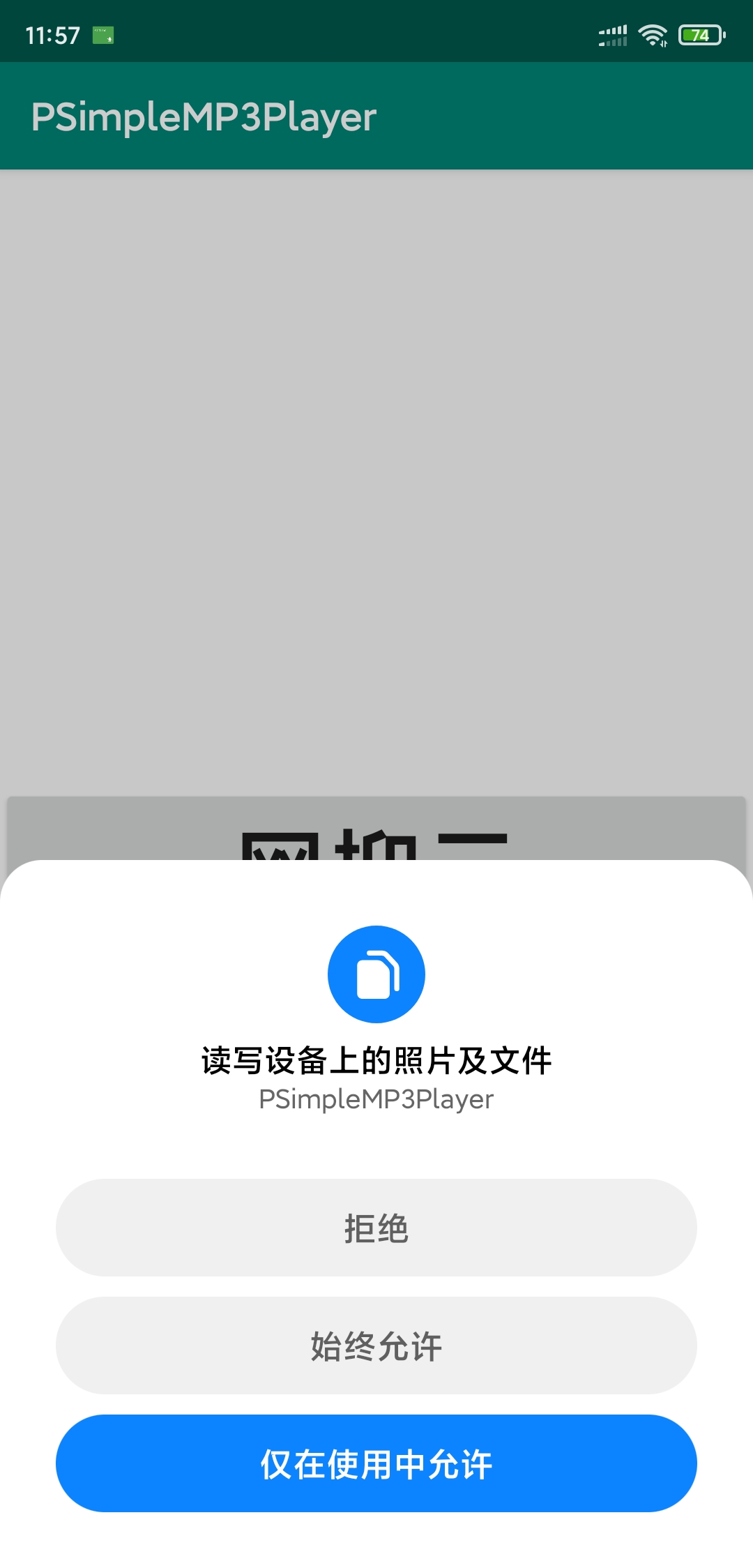This screenshot has width=753, height=1568.
Task: Tap the 始终允许 always allow button
Action: 375,1346
